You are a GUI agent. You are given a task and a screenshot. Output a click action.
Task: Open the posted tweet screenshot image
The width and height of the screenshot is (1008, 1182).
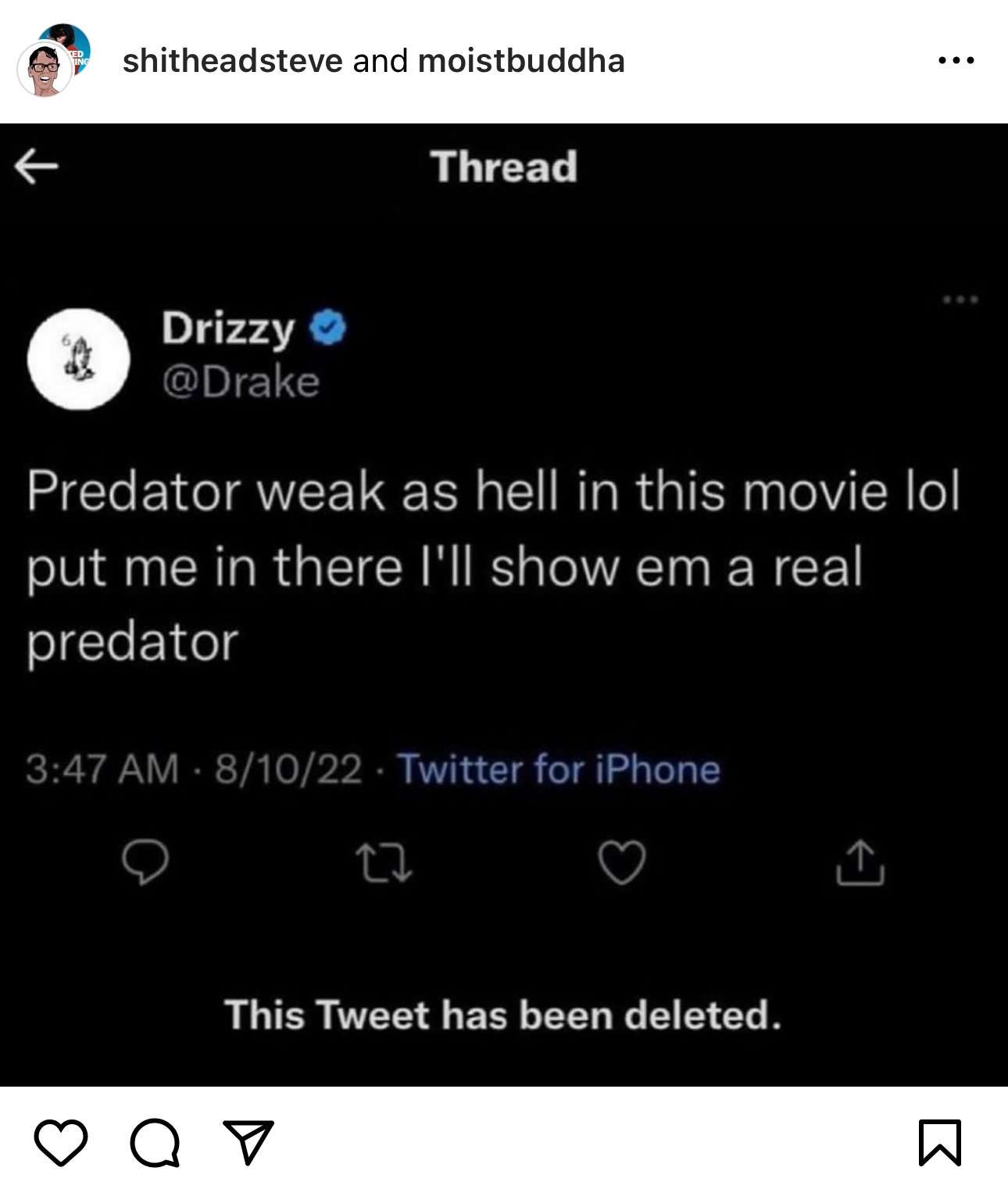[504, 604]
